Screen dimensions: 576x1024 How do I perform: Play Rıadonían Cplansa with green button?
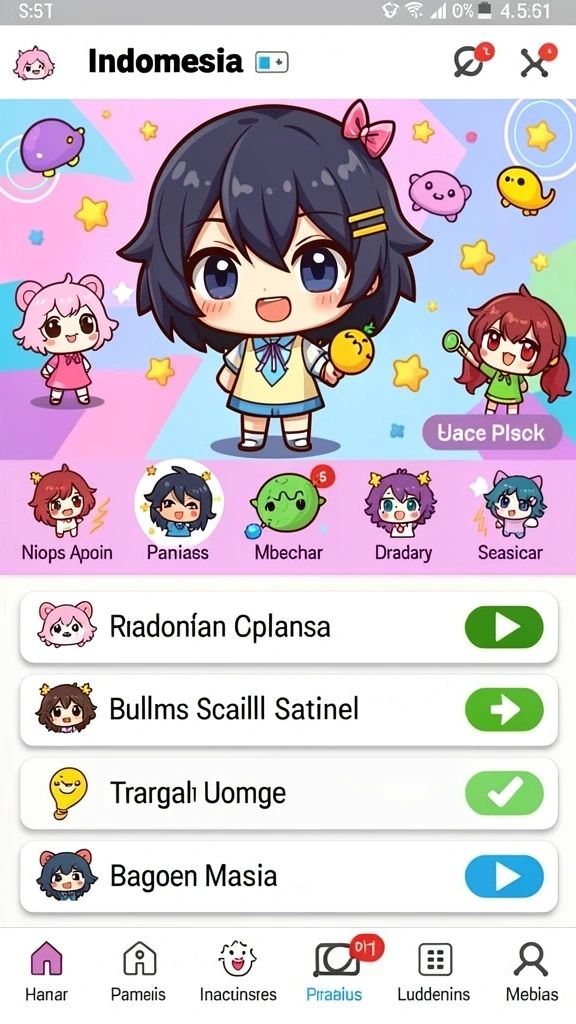pos(504,627)
